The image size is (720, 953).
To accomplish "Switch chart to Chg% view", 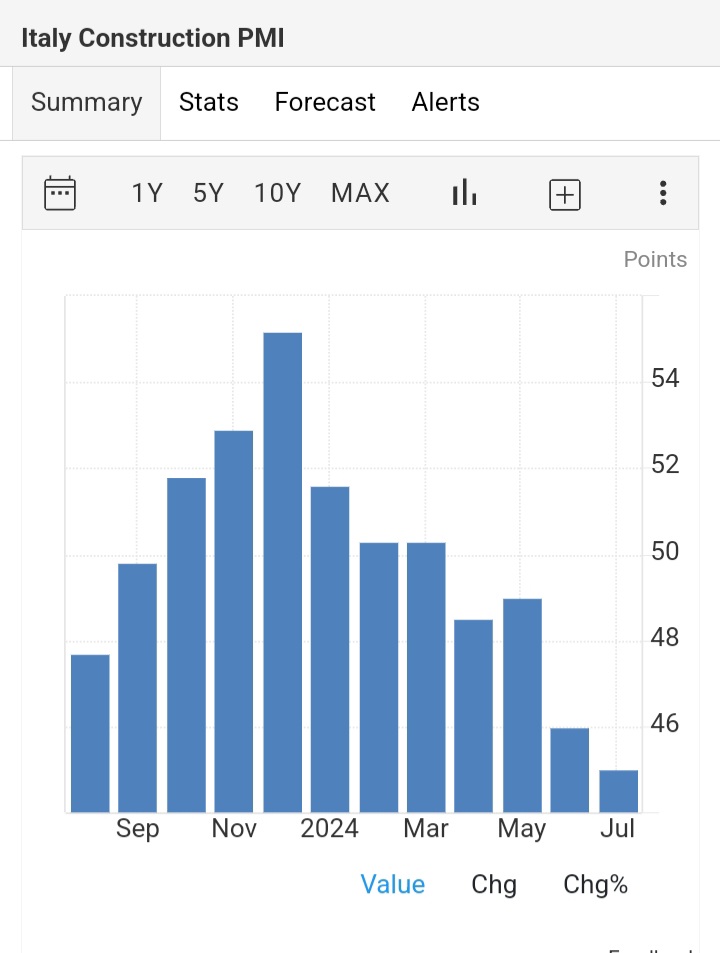I will (596, 884).
